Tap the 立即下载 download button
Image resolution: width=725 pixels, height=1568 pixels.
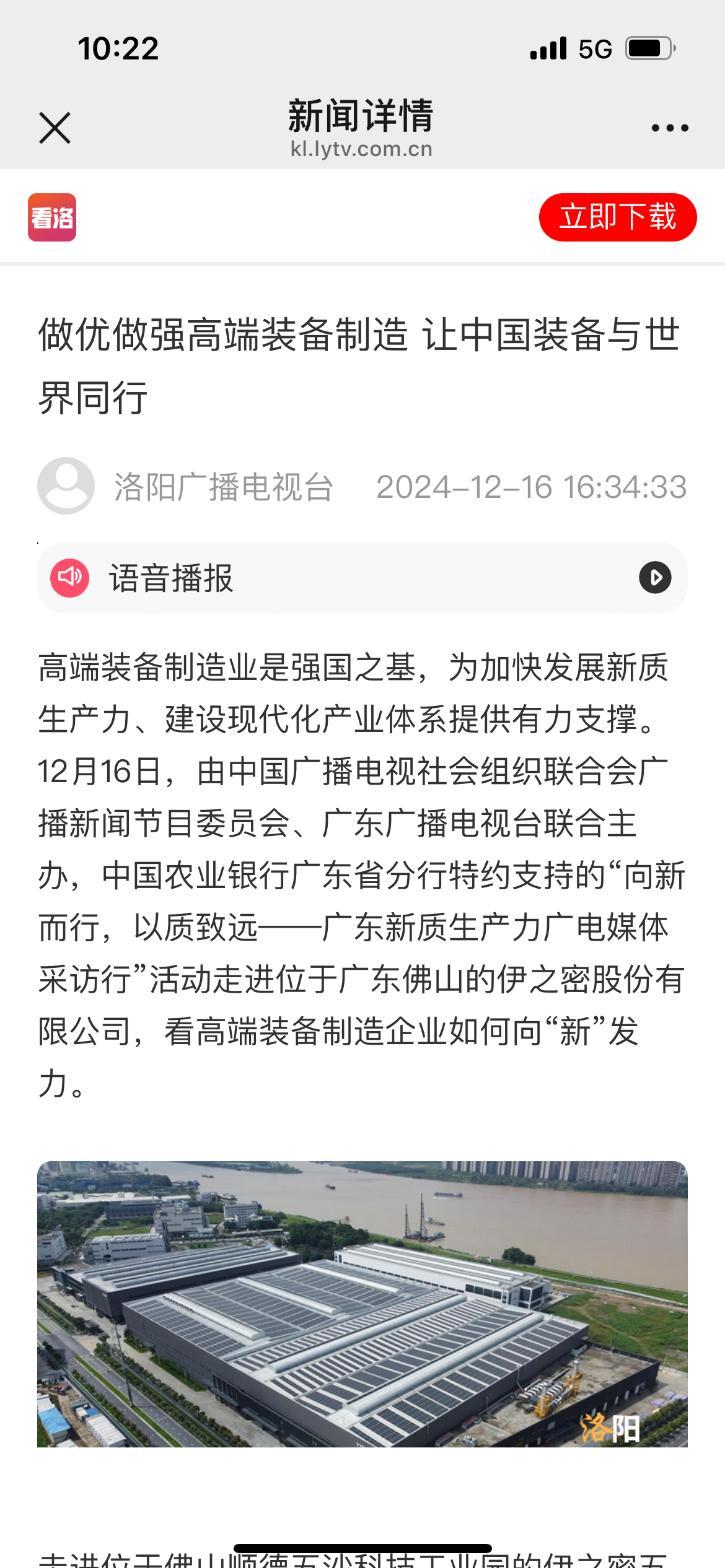pyautogui.click(x=617, y=217)
